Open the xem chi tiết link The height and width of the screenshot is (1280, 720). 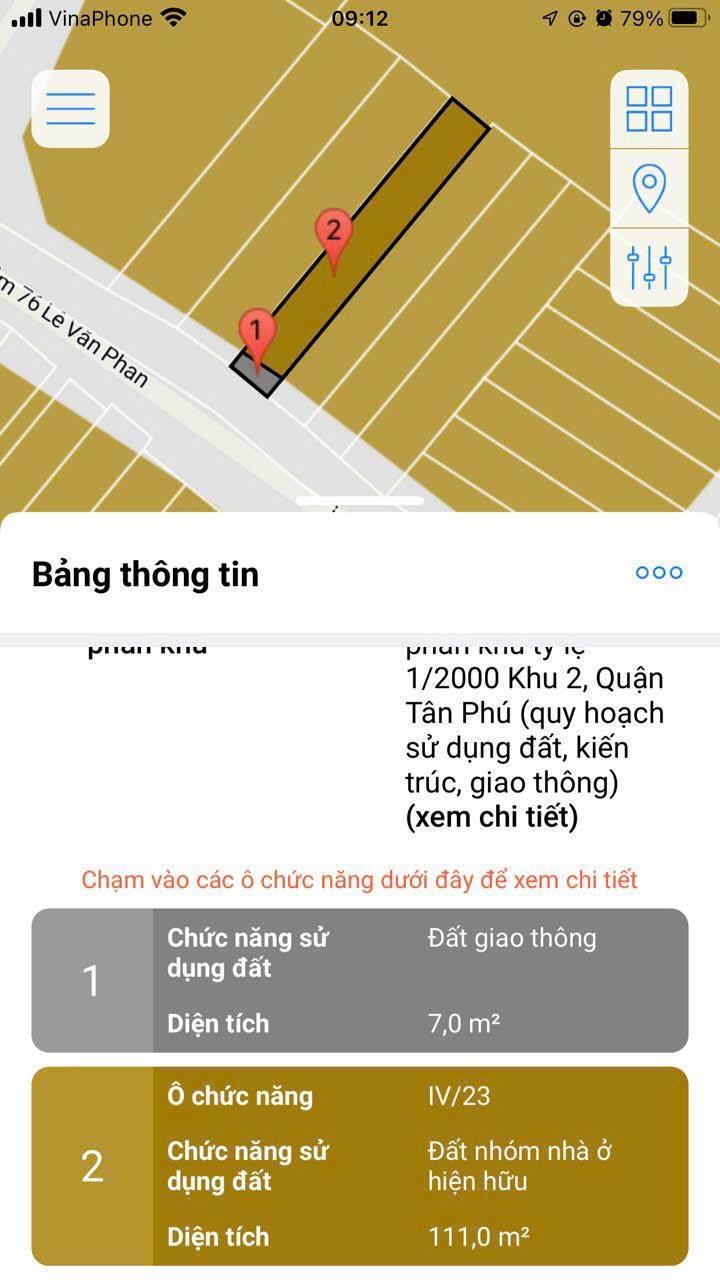(x=492, y=818)
